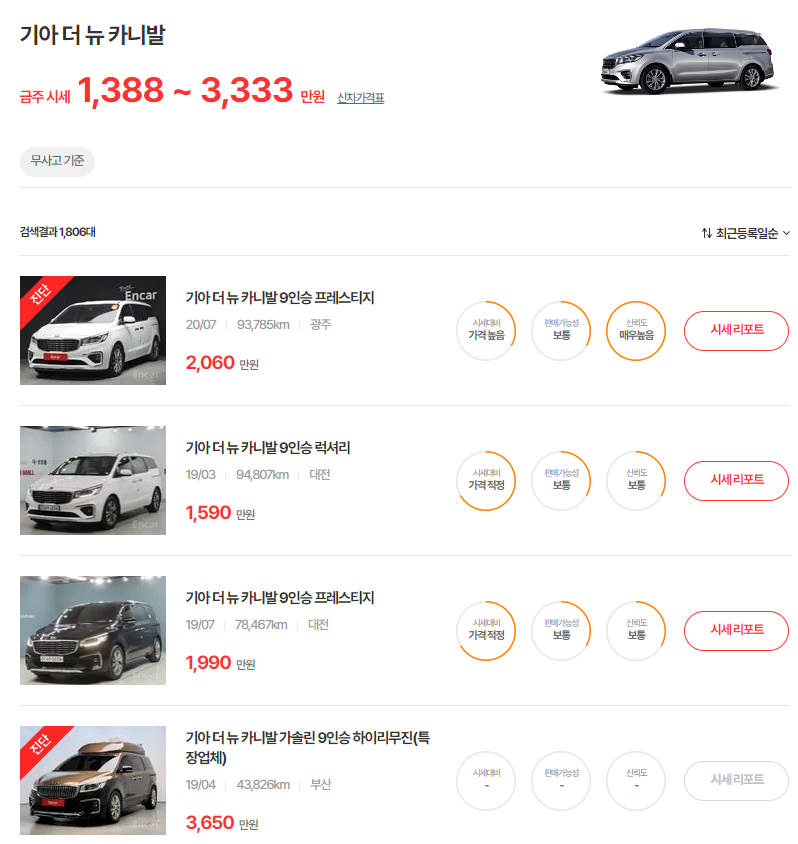Click 시세 리포트 button on the first listing
Image resolution: width=798 pixels, height=844 pixels.
736,331
